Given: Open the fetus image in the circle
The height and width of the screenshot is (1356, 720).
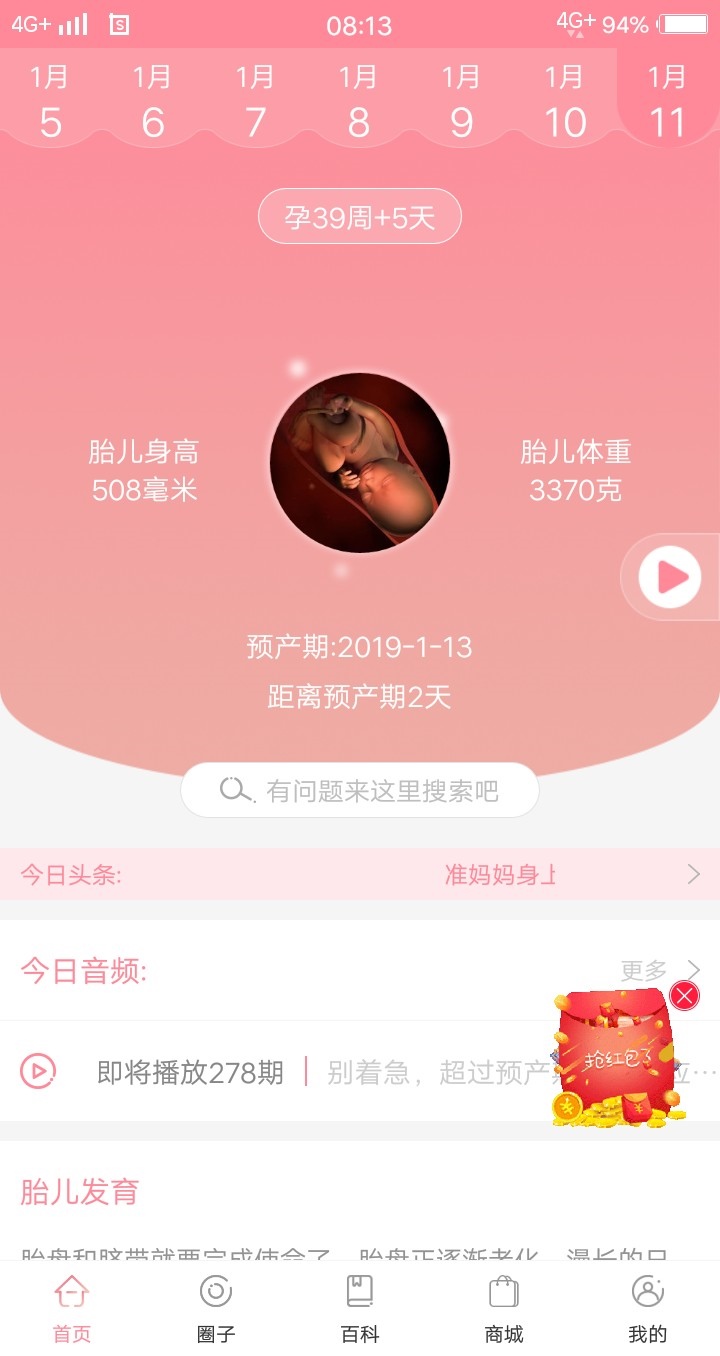Looking at the screenshot, I should point(360,463).
